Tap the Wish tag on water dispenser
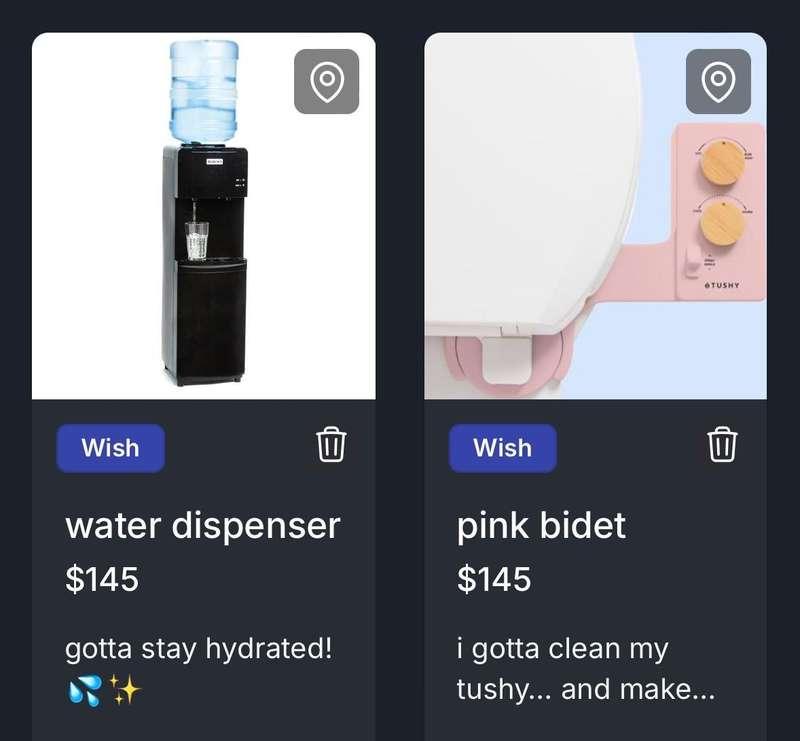The width and height of the screenshot is (800, 741). pyautogui.click(x=110, y=448)
